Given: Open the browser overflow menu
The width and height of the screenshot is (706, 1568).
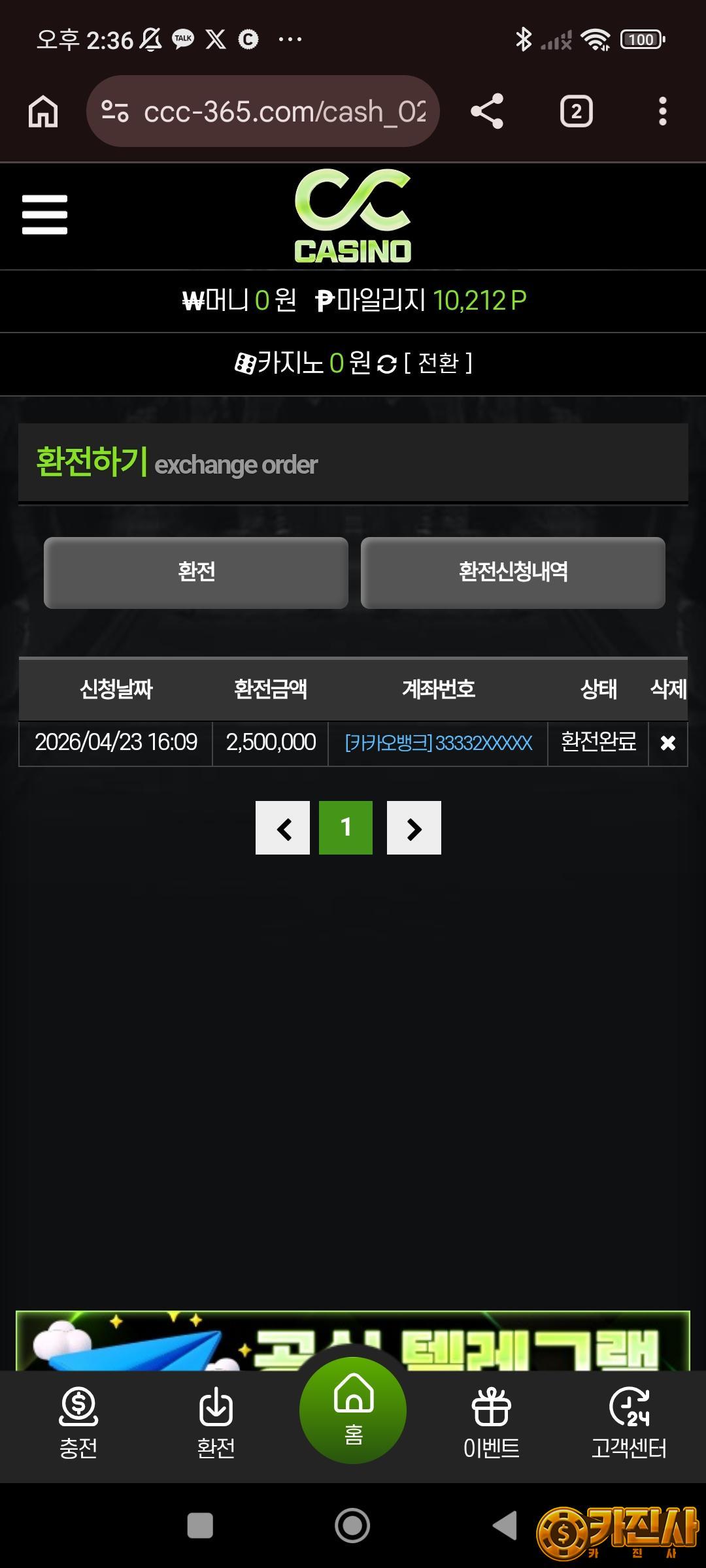Looking at the screenshot, I should tap(662, 111).
